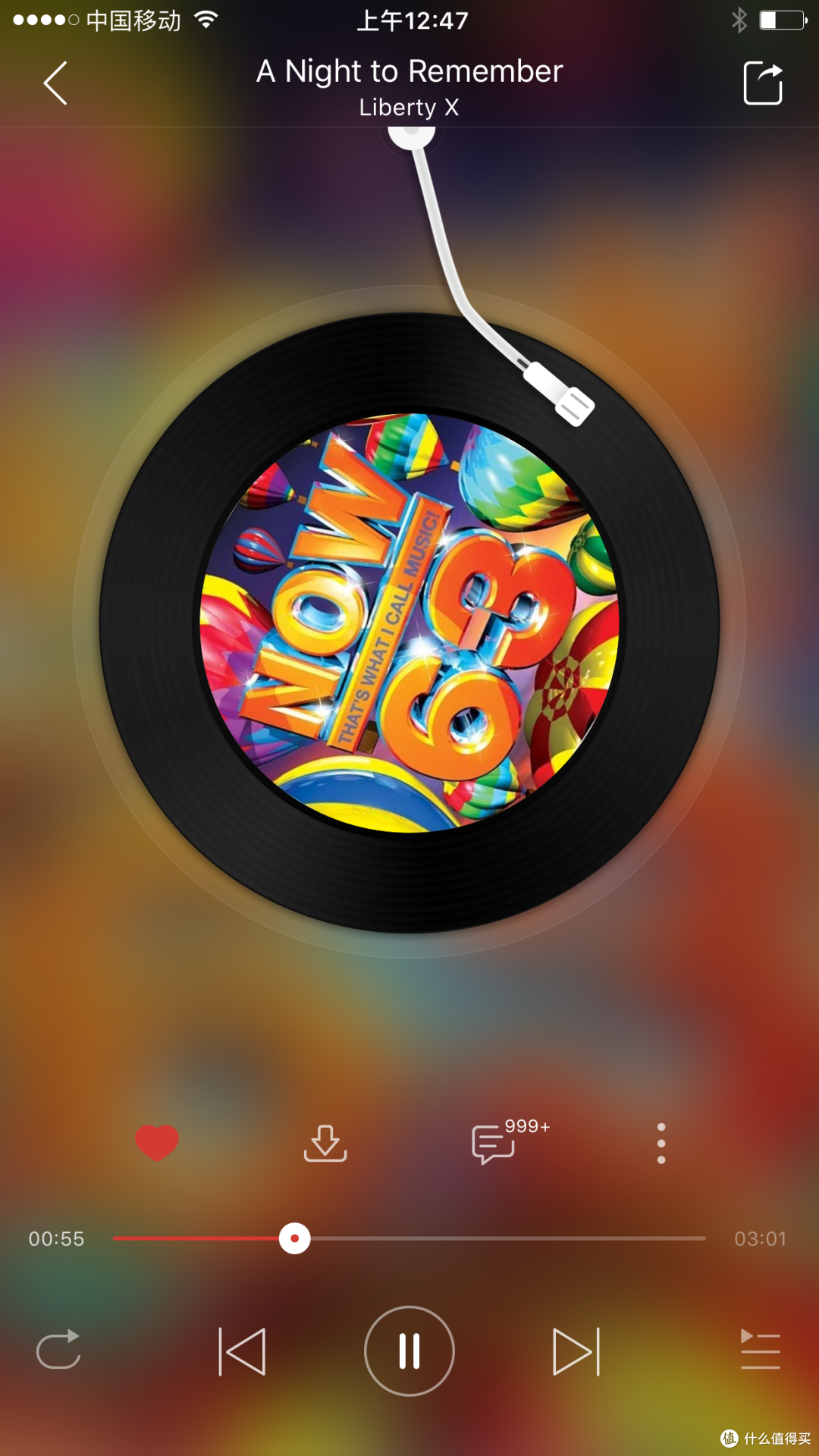Download the current track
Screen dimensions: 819x1456
click(x=325, y=1143)
